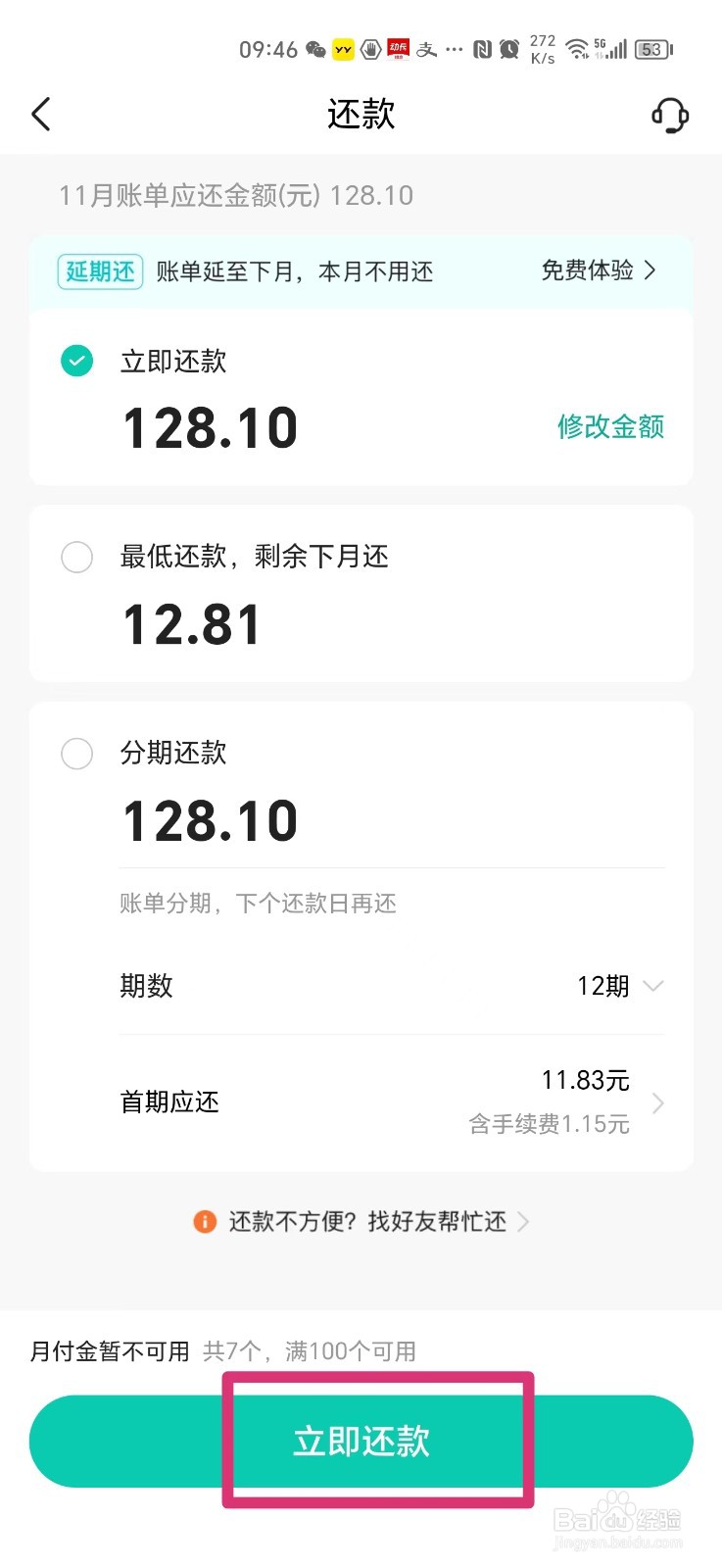Open the alarm clock icon in status bar

[510, 49]
